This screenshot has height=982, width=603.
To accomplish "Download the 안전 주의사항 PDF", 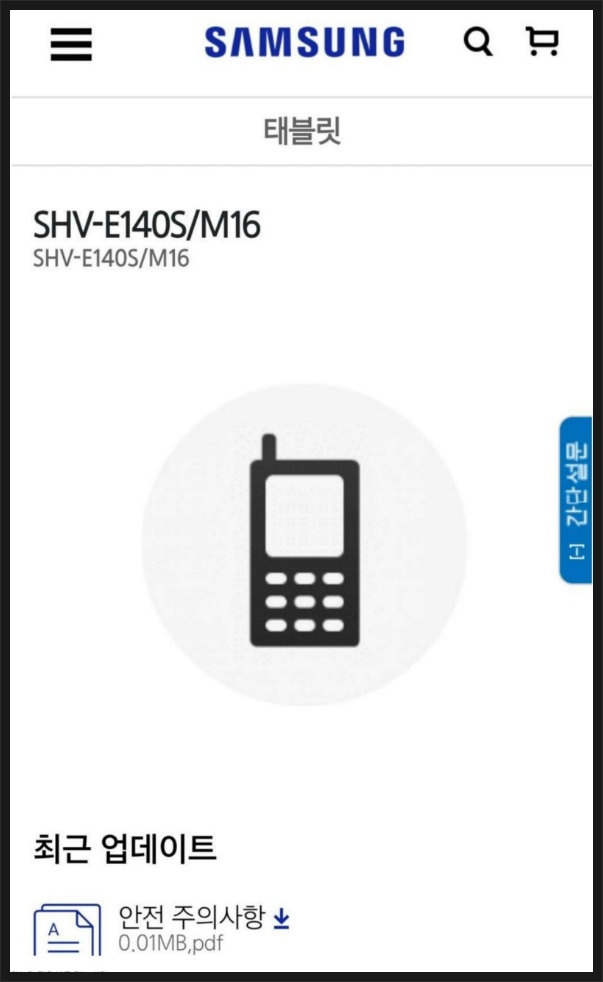I will (281, 918).
